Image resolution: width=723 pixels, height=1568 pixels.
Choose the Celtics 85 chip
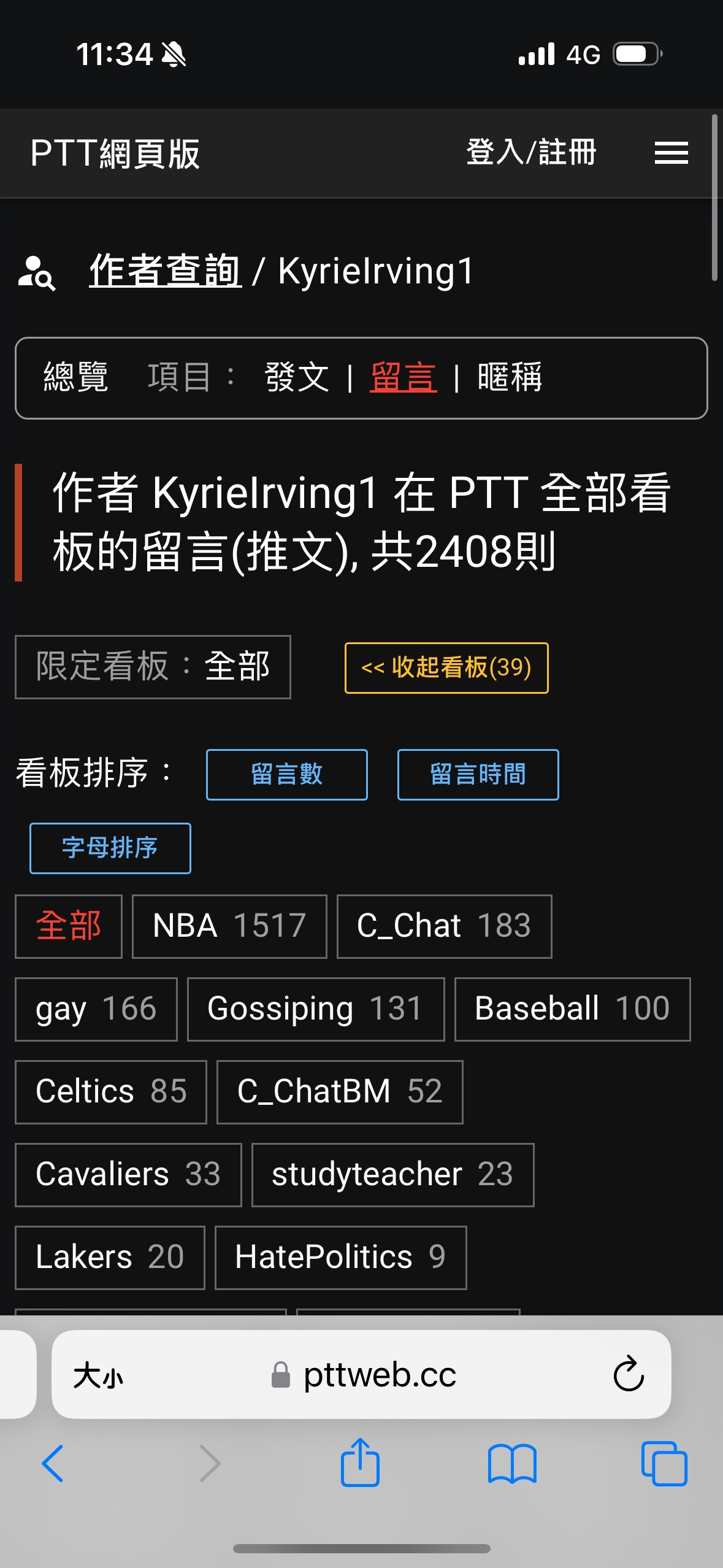[x=111, y=1092]
